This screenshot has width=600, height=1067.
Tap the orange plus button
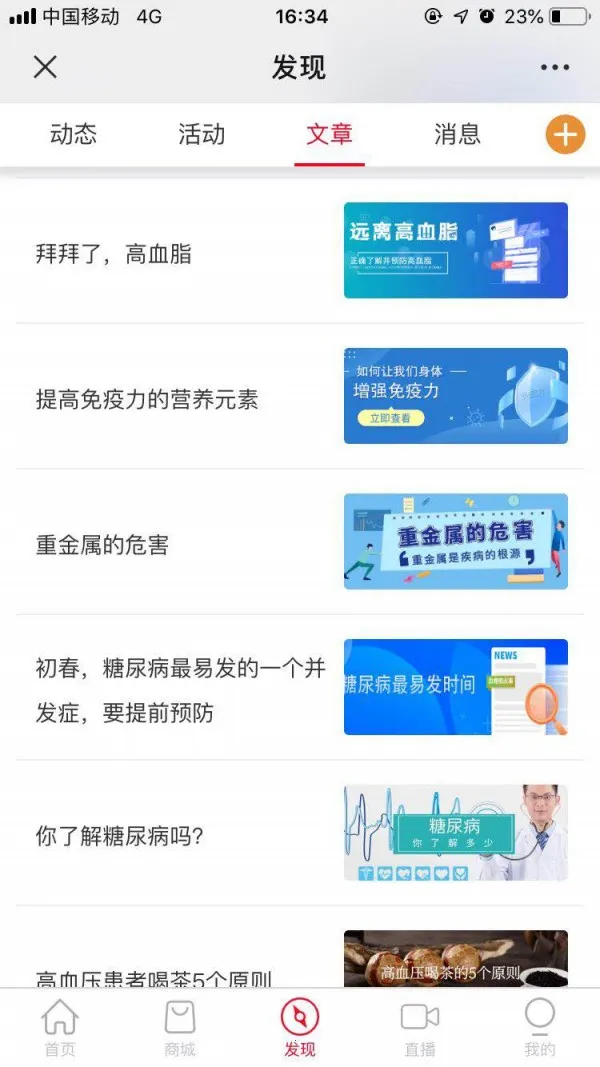click(565, 135)
